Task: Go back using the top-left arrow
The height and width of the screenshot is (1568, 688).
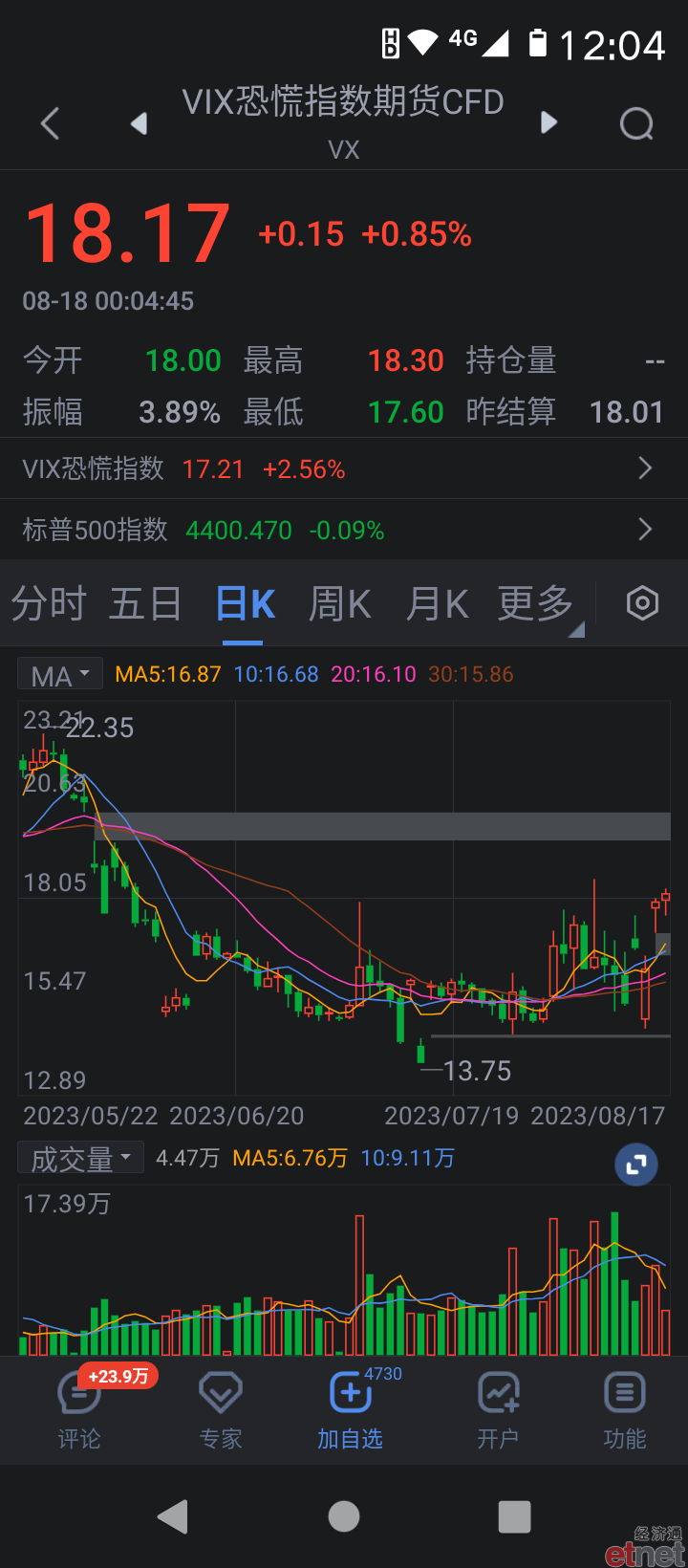Action: pos(51,123)
